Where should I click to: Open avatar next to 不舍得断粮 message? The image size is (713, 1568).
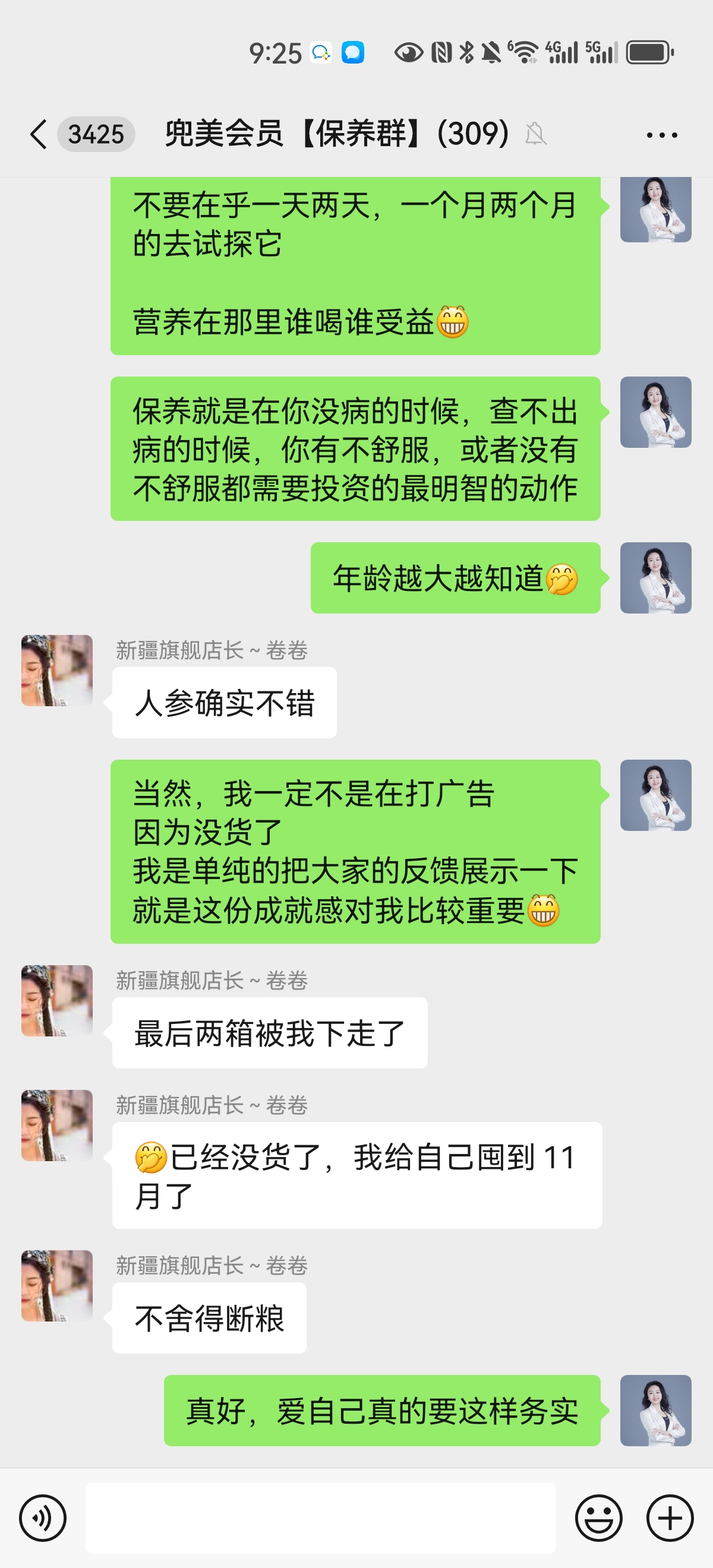pyautogui.click(x=57, y=1285)
